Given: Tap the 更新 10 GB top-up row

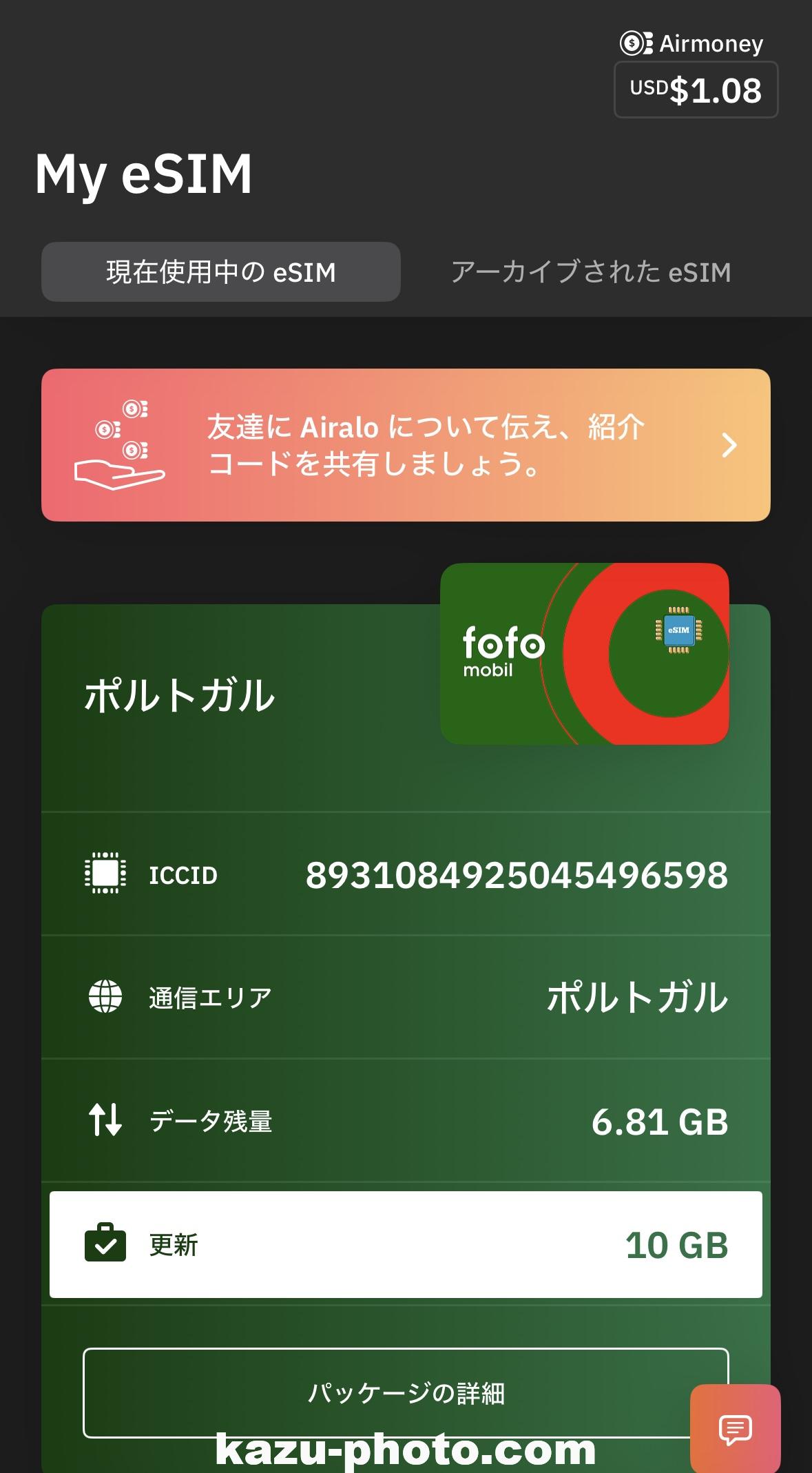Looking at the screenshot, I should [406, 1244].
